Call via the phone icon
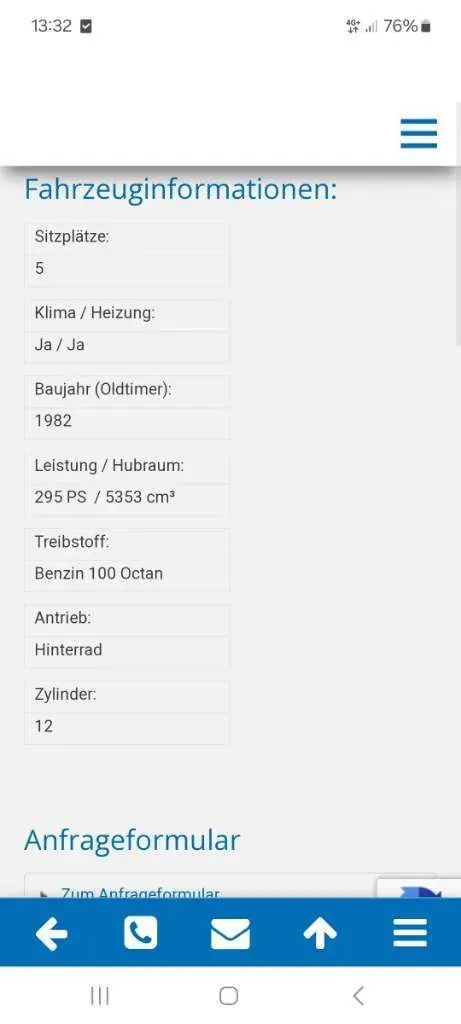The height and width of the screenshot is (1024, 461). (x=140, y=933)
